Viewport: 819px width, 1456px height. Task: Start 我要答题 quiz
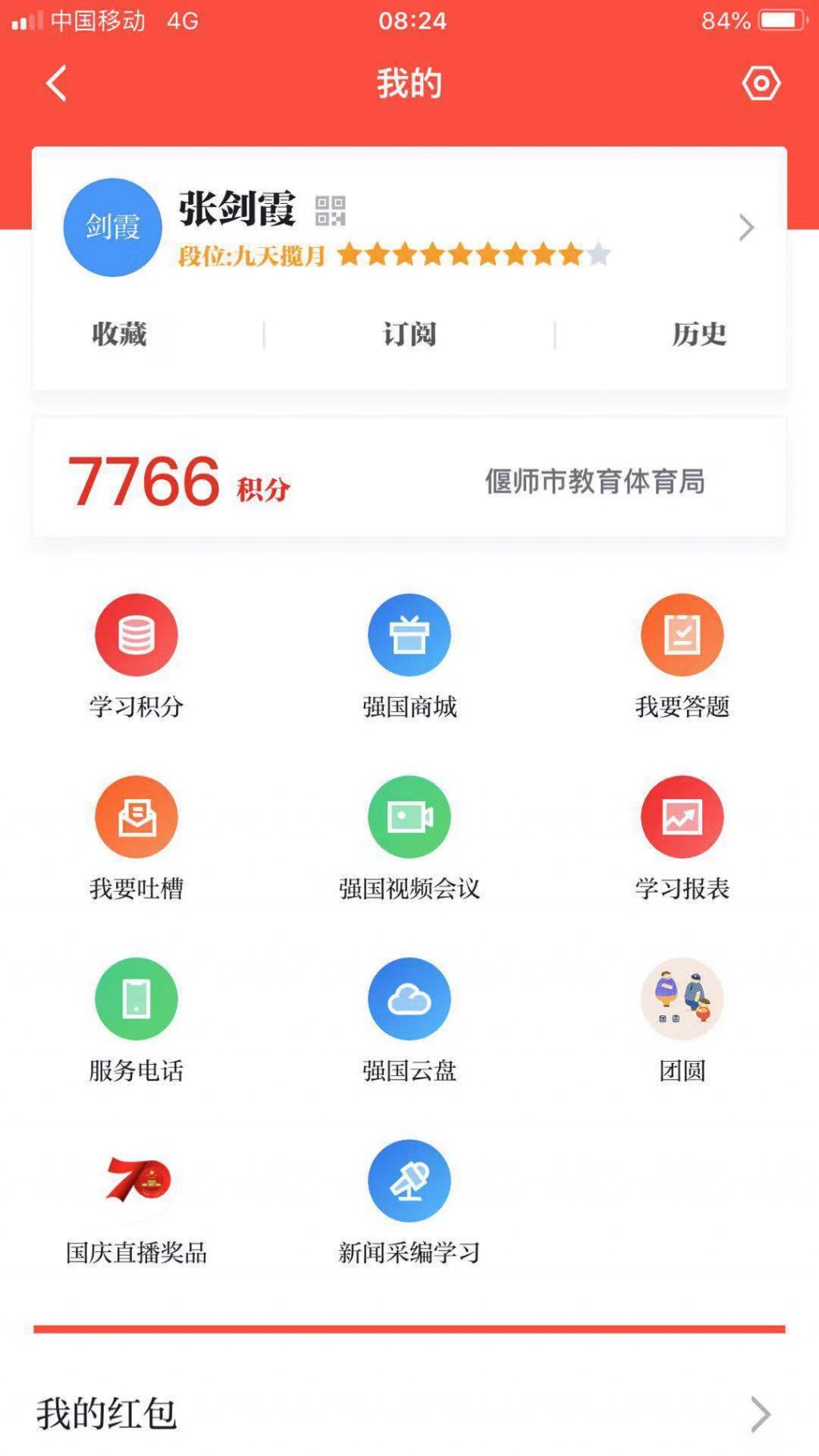[681, 636]
